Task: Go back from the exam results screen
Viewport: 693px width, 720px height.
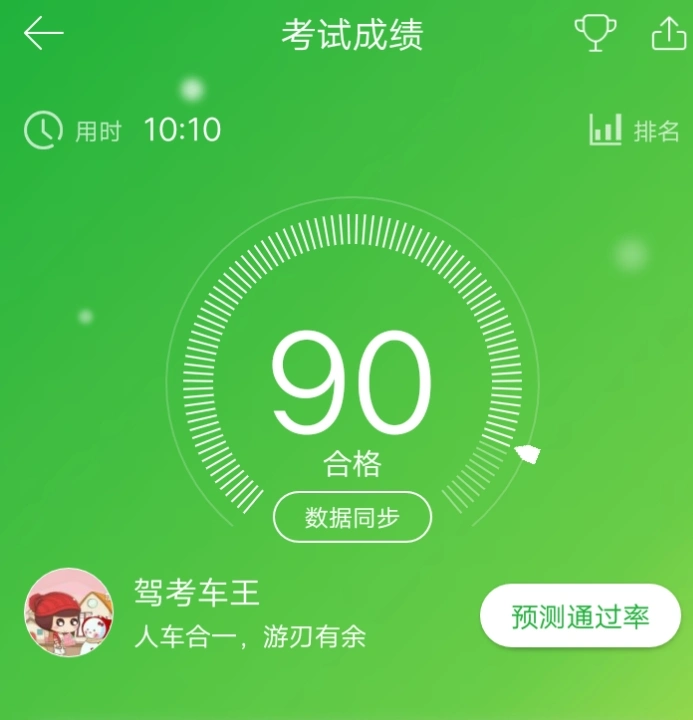Action: click(44, 34)
